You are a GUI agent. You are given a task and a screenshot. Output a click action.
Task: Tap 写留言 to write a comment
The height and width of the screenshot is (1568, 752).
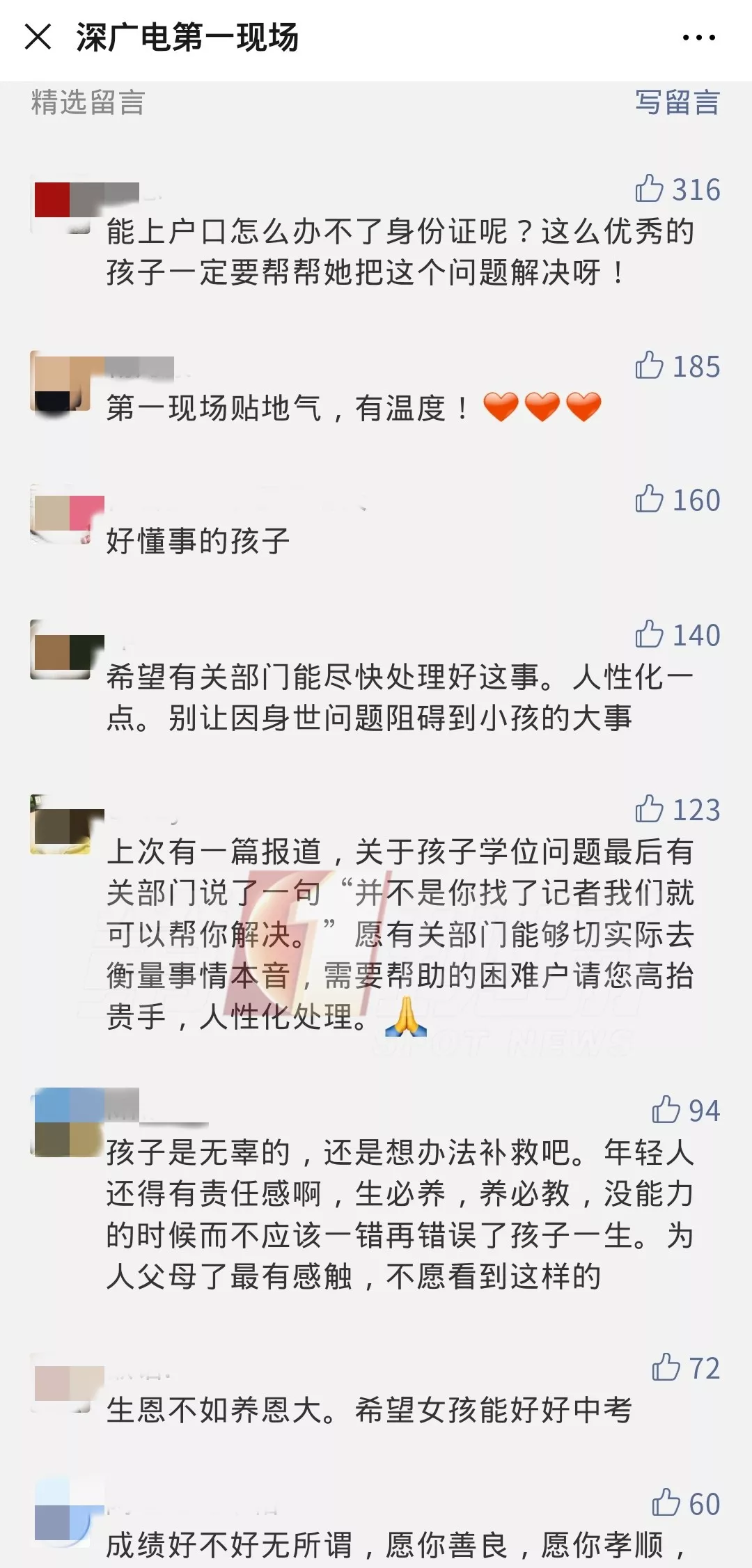click(x=677, y=102)
